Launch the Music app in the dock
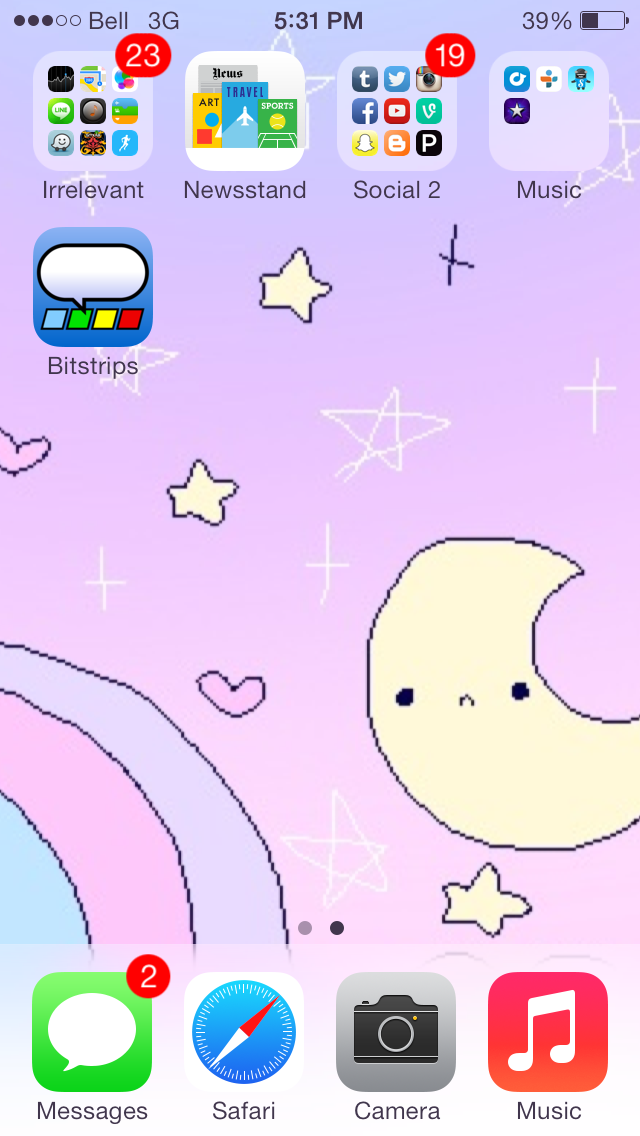Image resolution: width=640 pixels, height=1136 pixels. click(x=548, y=1032)
